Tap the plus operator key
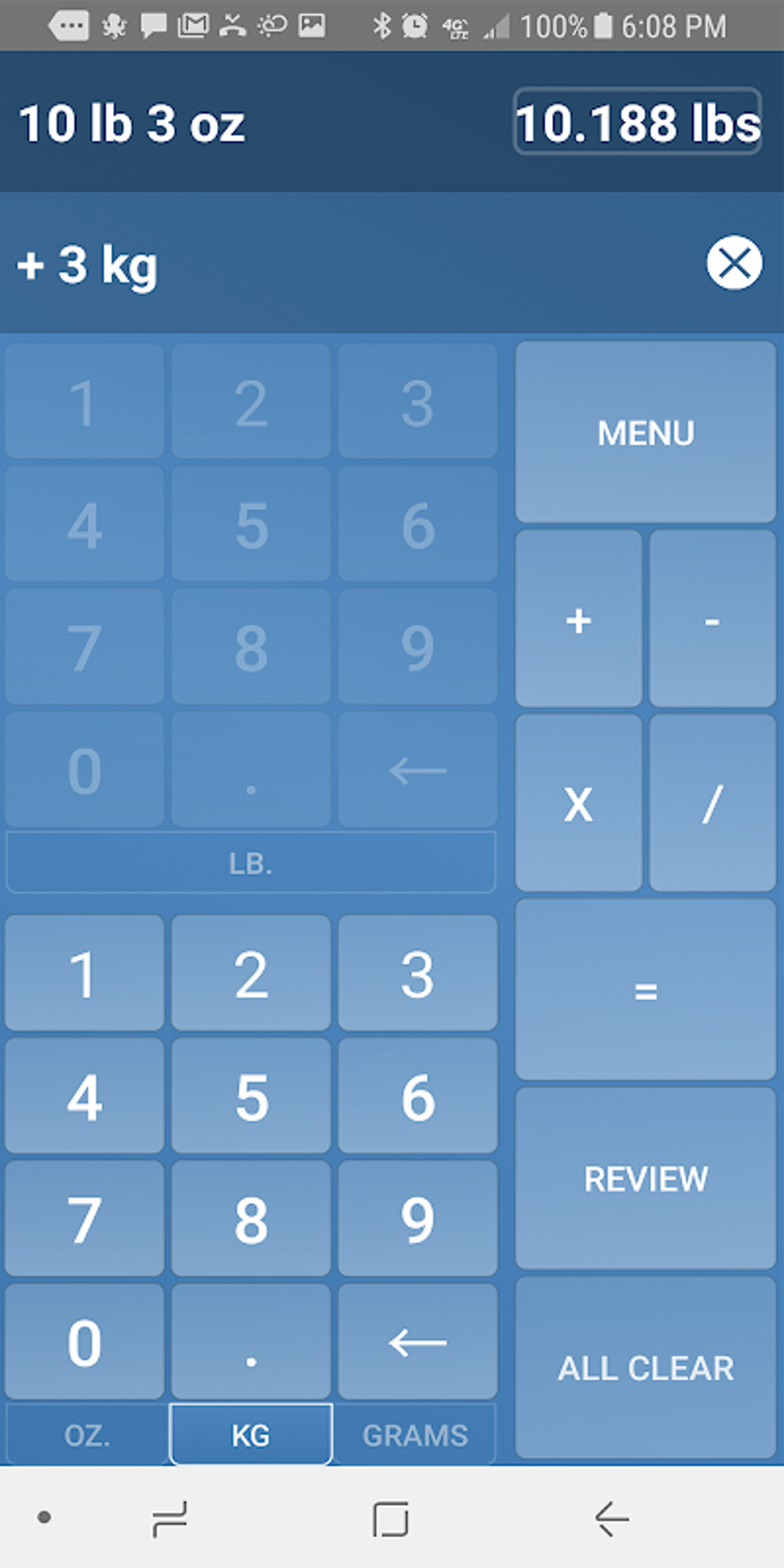This screenshot has width=784, height=1568. pos(578,620)
